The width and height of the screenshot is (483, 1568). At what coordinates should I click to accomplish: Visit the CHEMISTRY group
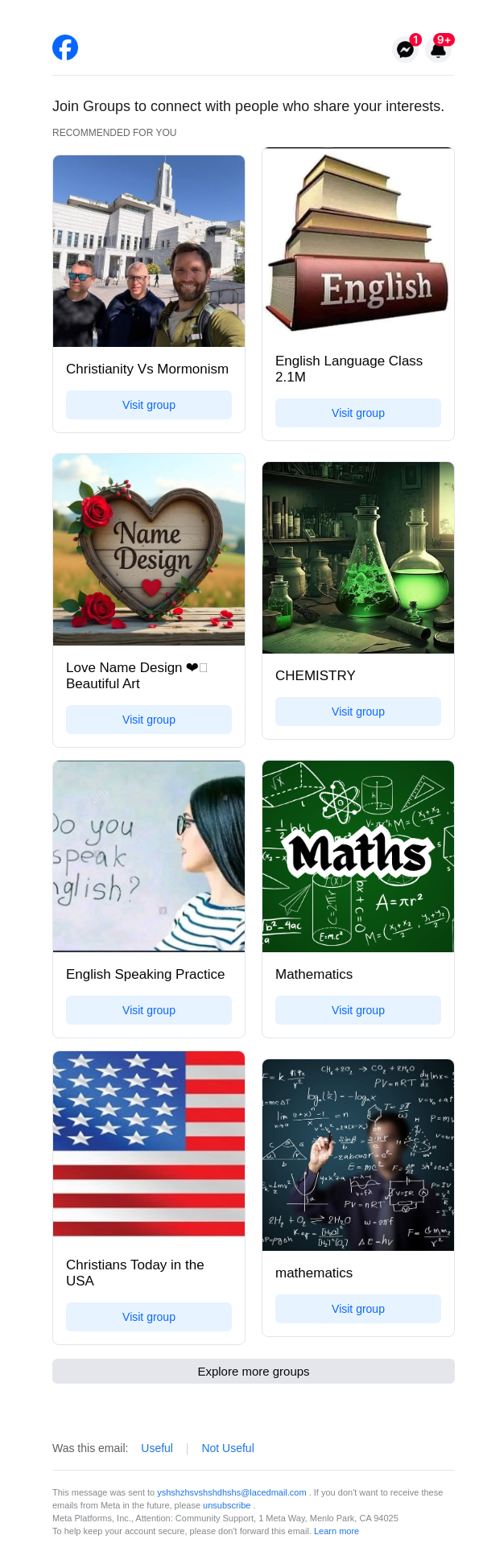[x=358, y=712]
